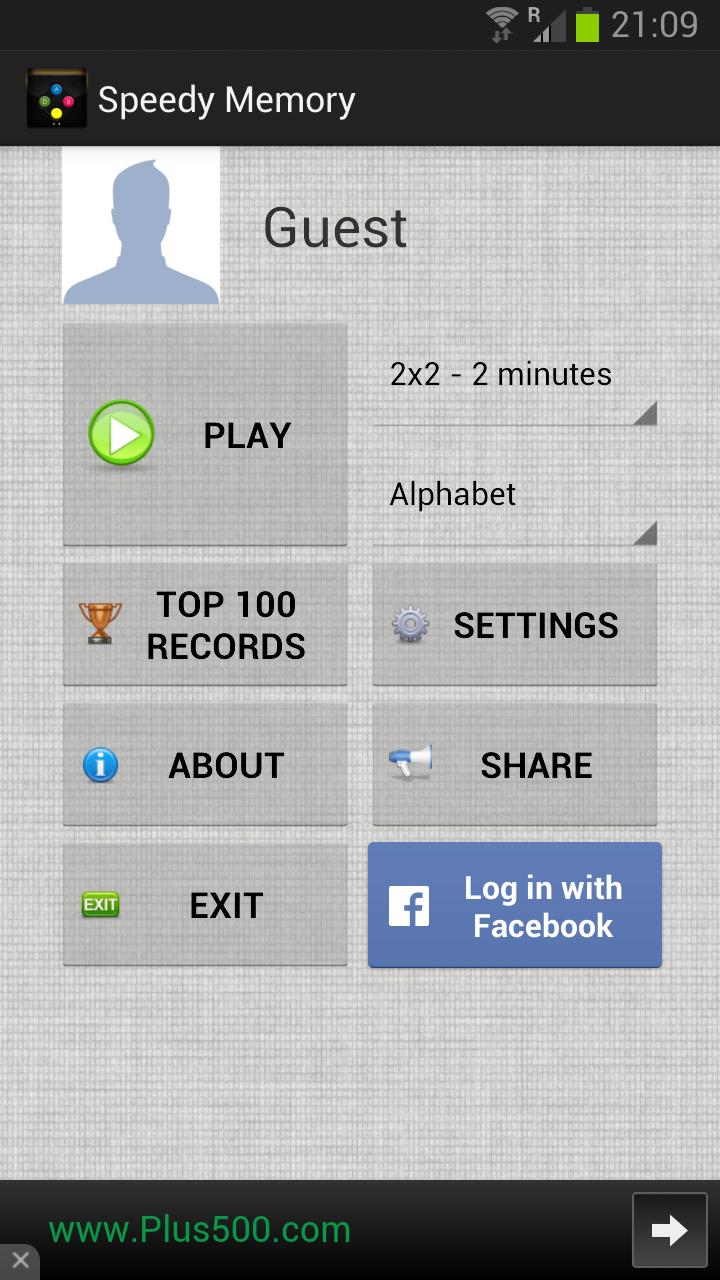Open the 2x2 - 2 minutes dropdown
The height and width of the screenshot is (1280, 720).
pos(514,386)
